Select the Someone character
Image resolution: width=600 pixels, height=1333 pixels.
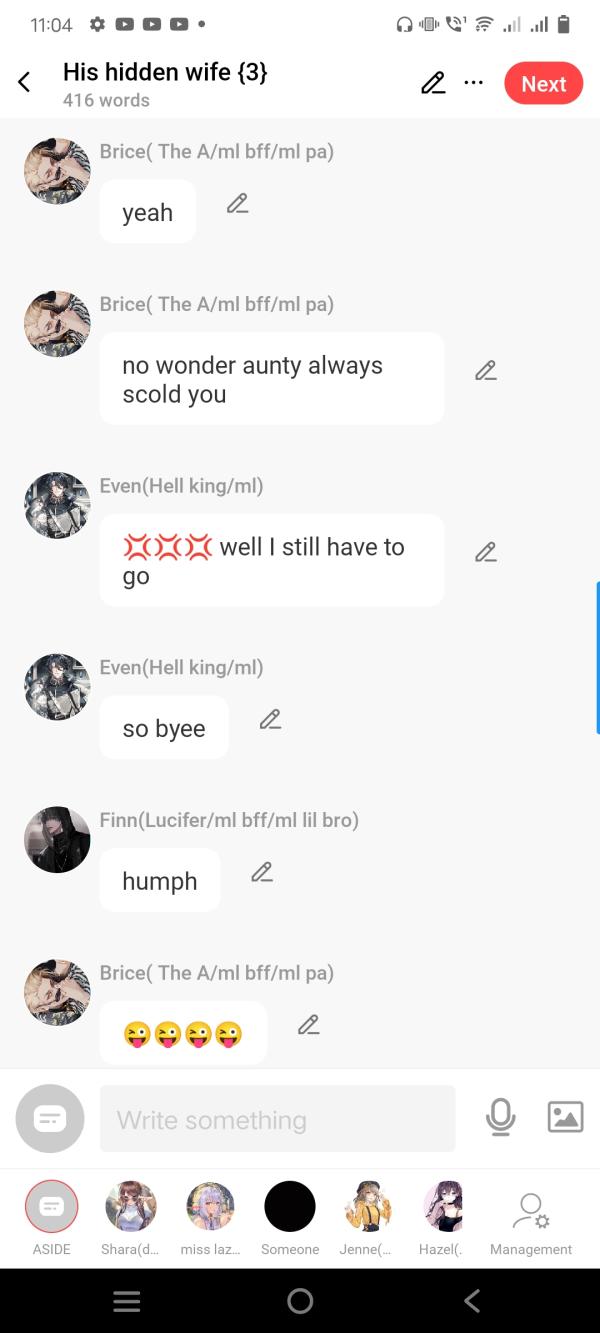point(290,1206)
